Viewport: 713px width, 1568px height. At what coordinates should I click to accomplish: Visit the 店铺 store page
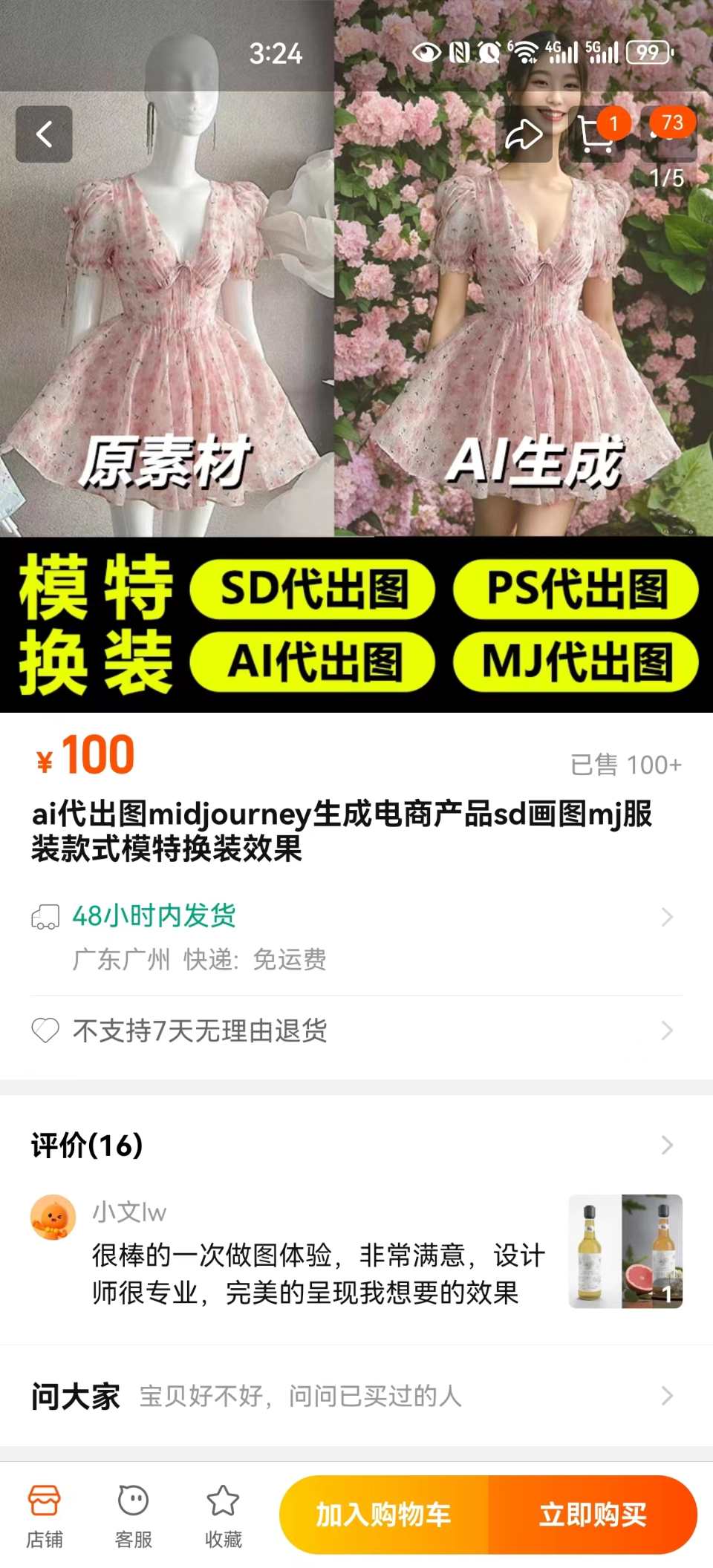coord(44,1515)
